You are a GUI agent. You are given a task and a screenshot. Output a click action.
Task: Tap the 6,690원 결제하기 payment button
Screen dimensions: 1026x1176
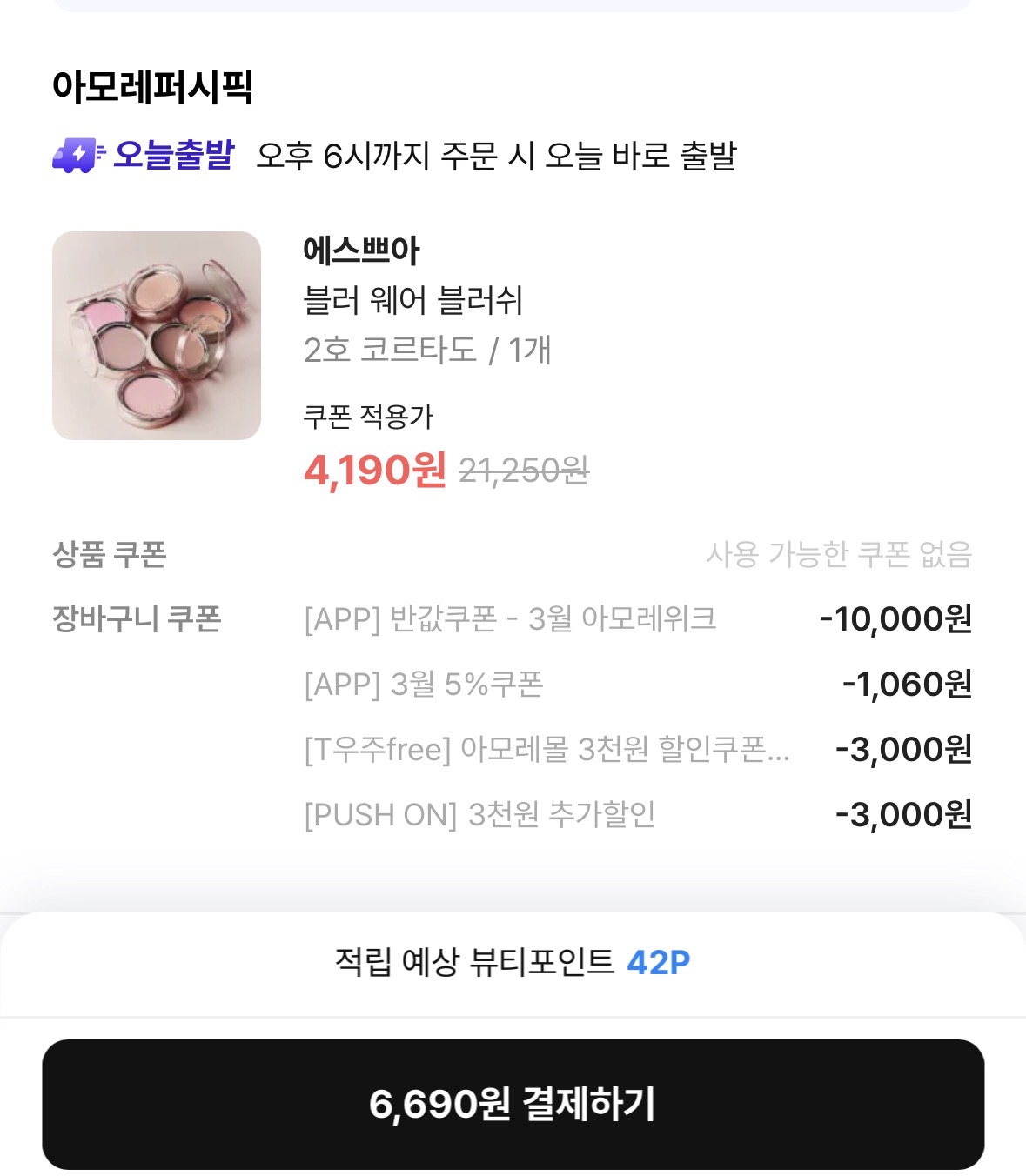pyautogui.click(x=513, y=1104)
